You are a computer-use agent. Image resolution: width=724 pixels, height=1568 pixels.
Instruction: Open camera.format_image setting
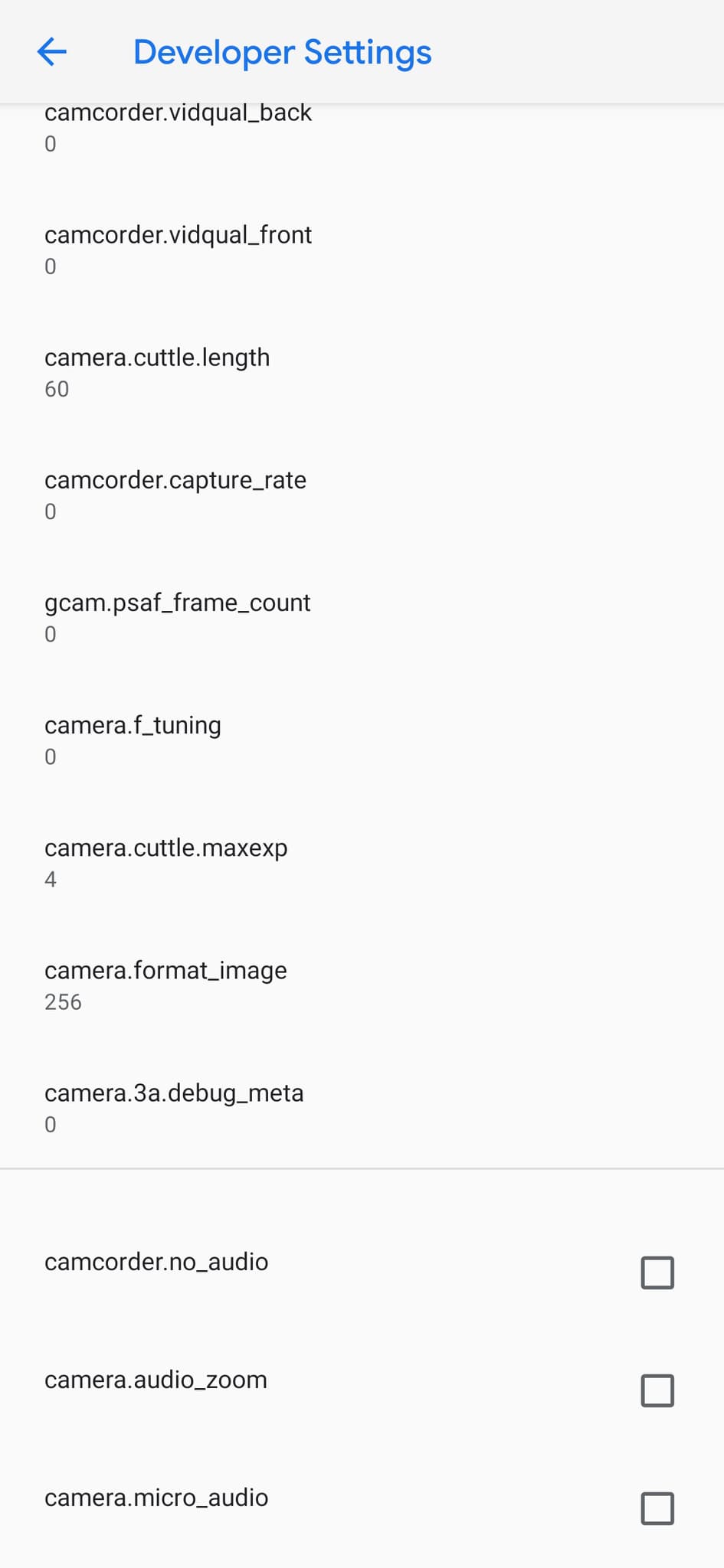[x=165, y=985]
